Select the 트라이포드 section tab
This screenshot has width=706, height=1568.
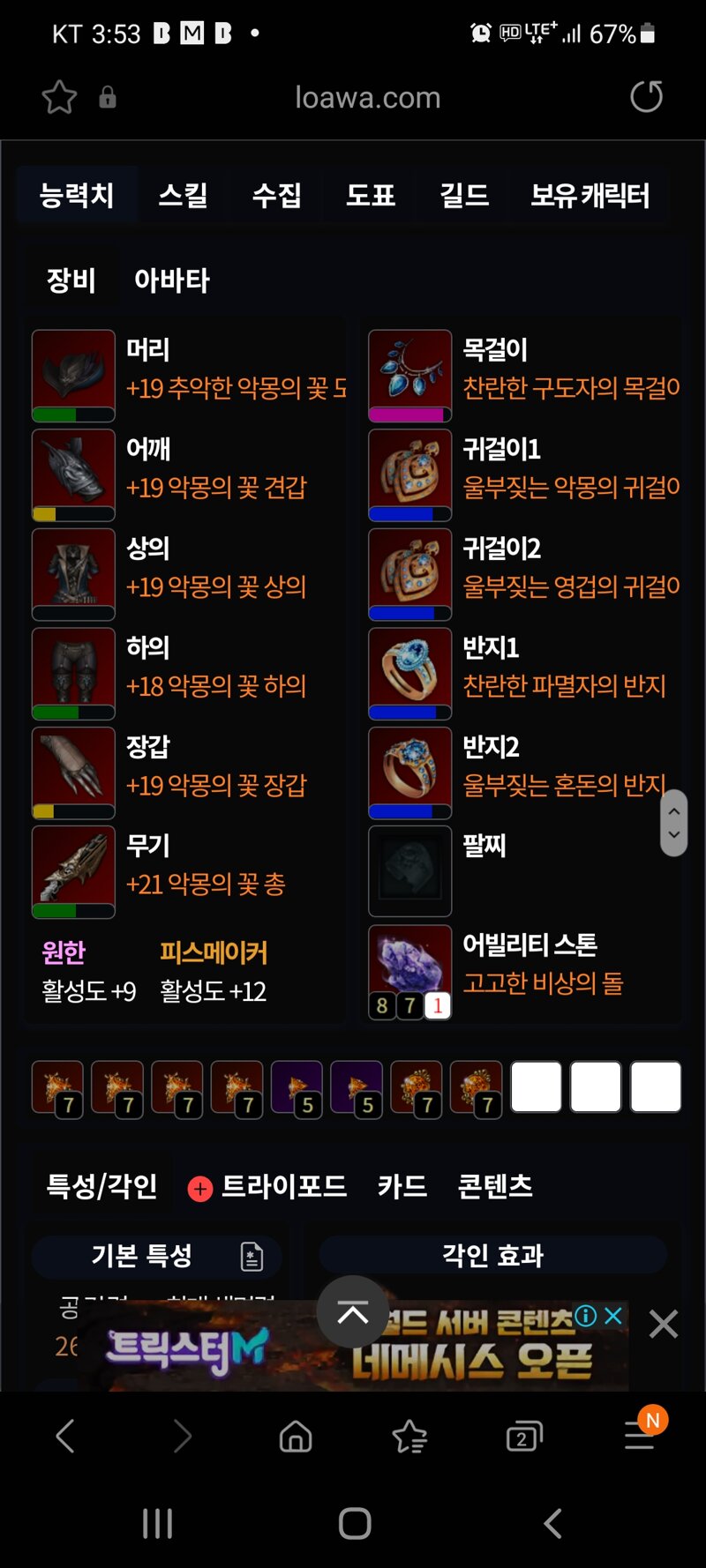click(267, 1187)
